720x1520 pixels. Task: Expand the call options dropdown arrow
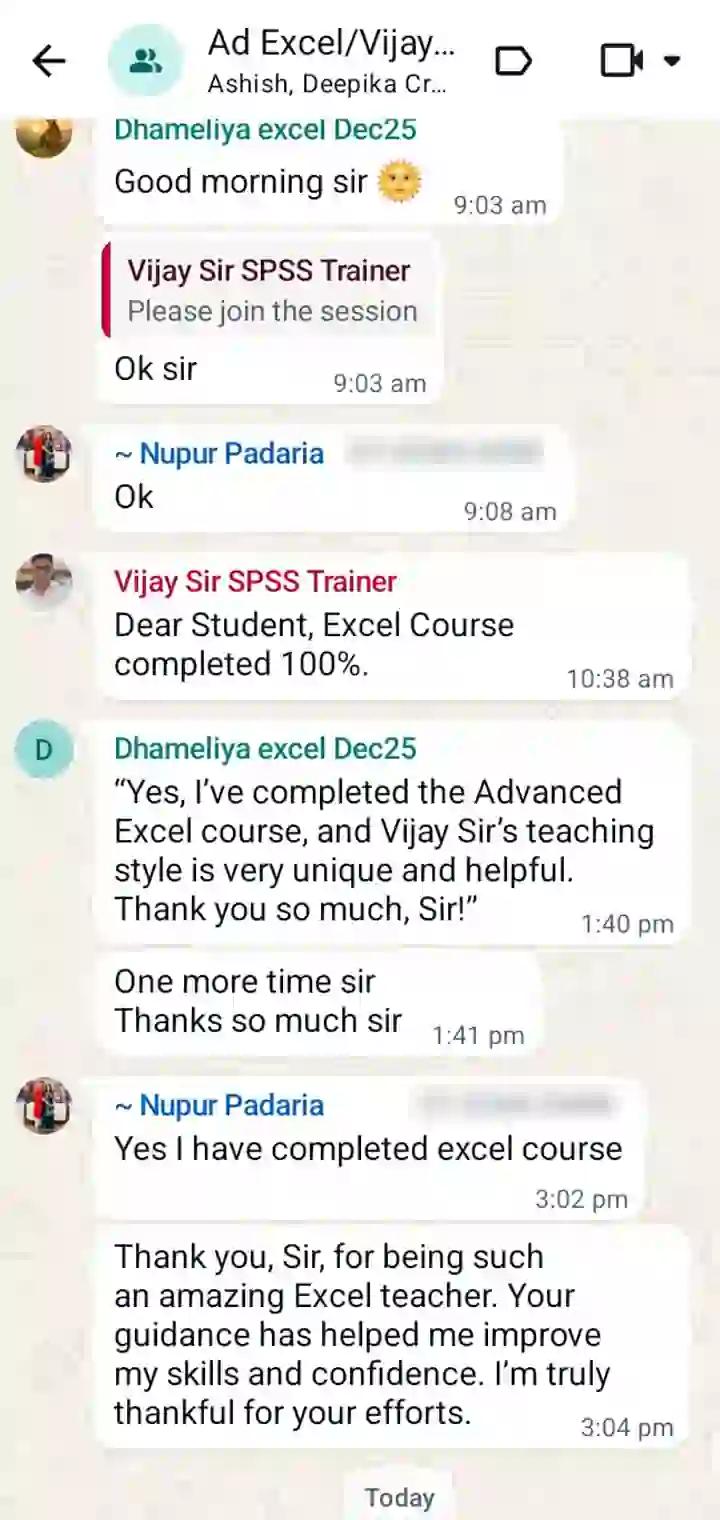tap(672, 61)
